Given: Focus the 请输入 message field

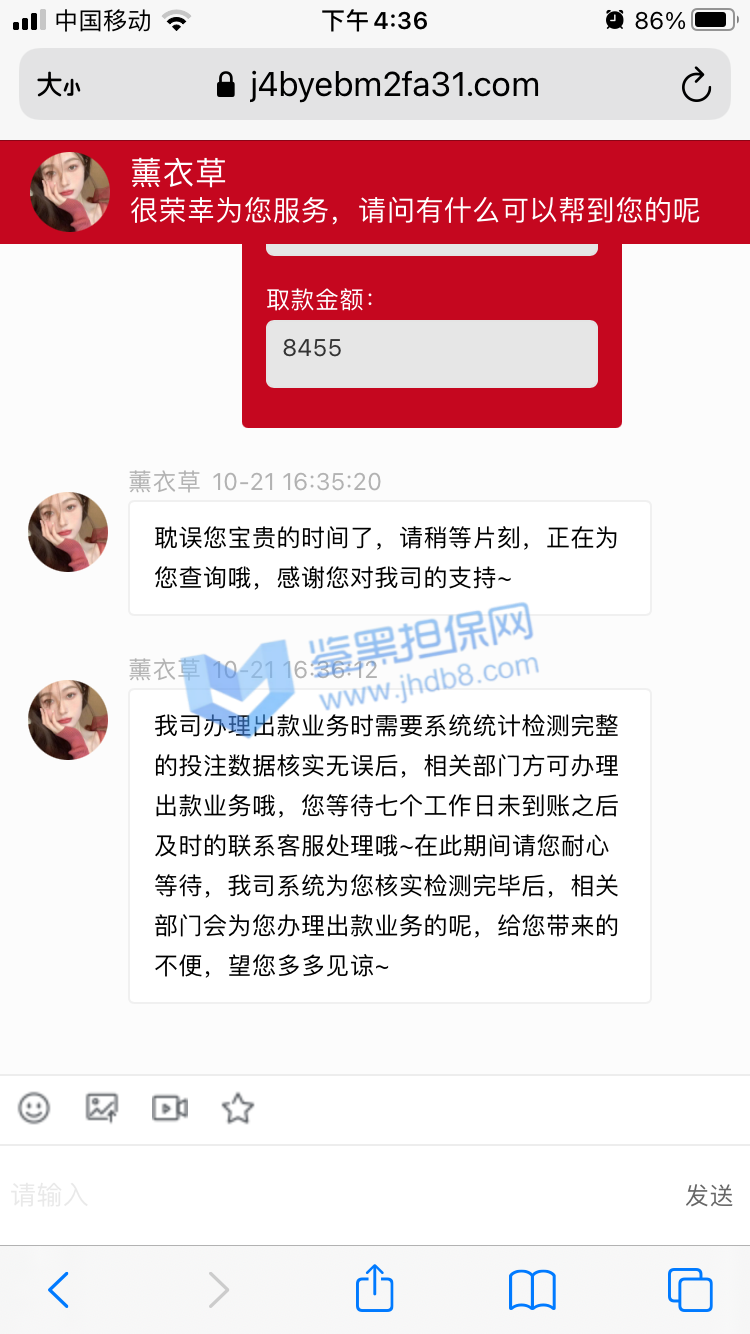Looking at the screenshot, I should click(330, 1194).
